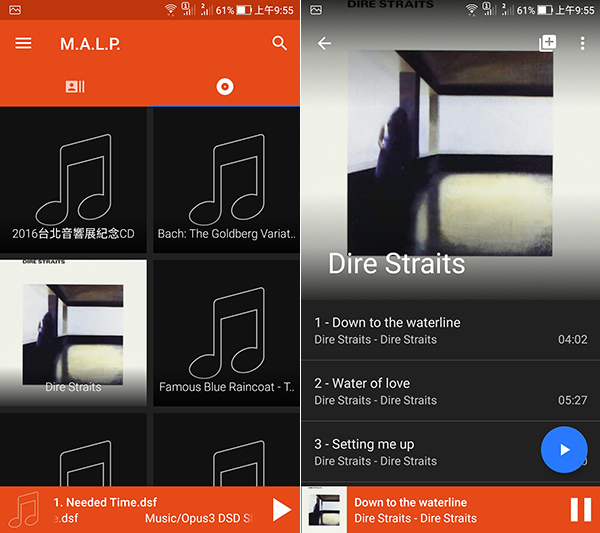The height and width of the screenshot is (533, 600).
Task: Open Famous Blue Raincoat album
Action: [227, 332]
